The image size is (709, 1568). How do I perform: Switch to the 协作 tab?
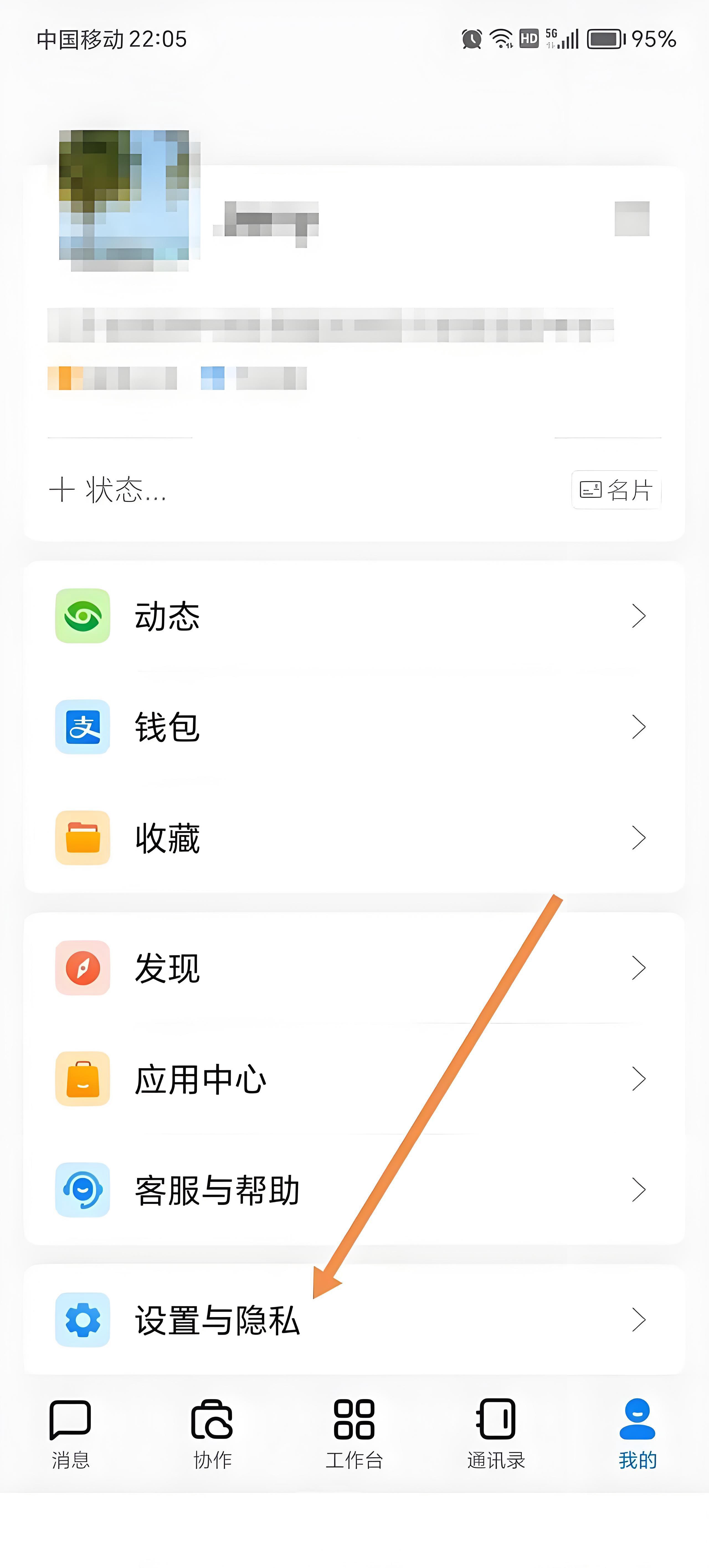(x=212, y=1433)
